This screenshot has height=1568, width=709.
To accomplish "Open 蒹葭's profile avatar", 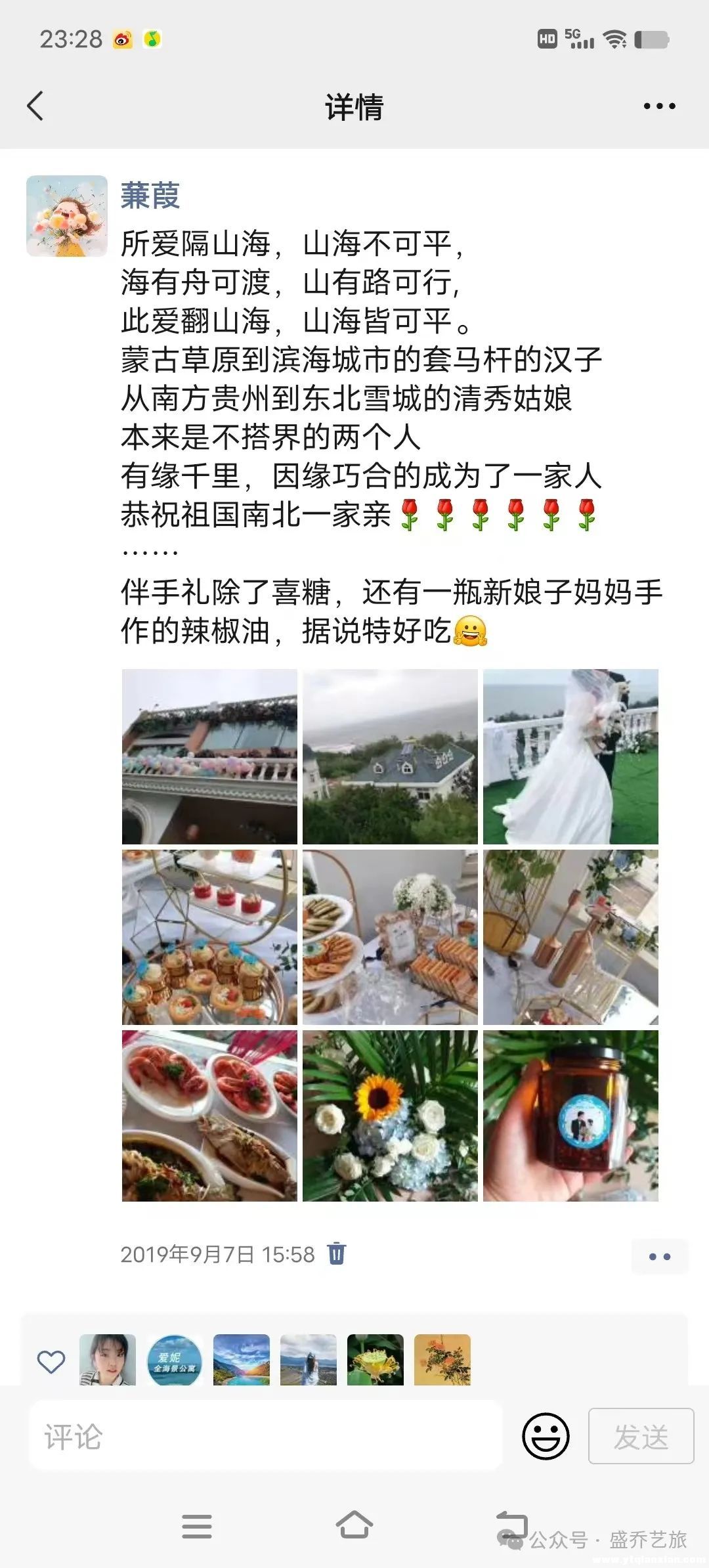I will point(67,215).
